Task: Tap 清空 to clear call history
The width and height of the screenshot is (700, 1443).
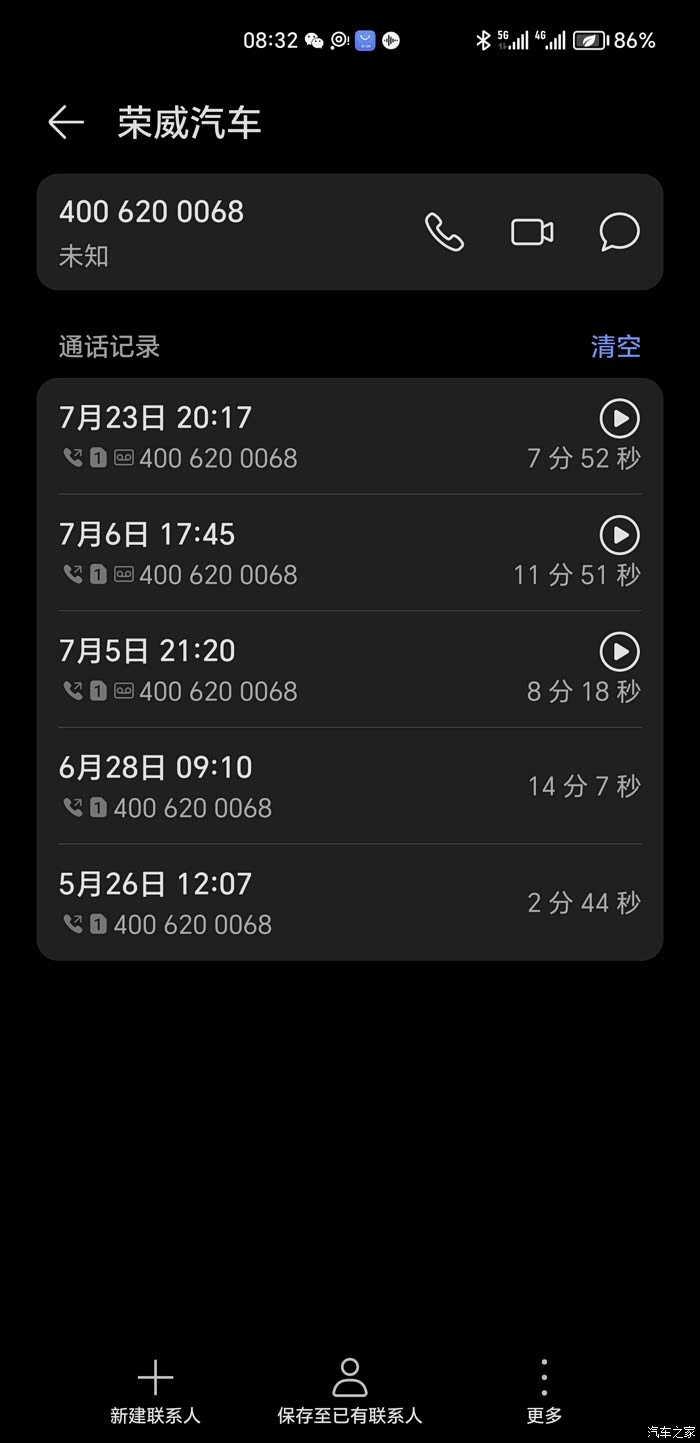Action: 615,346
